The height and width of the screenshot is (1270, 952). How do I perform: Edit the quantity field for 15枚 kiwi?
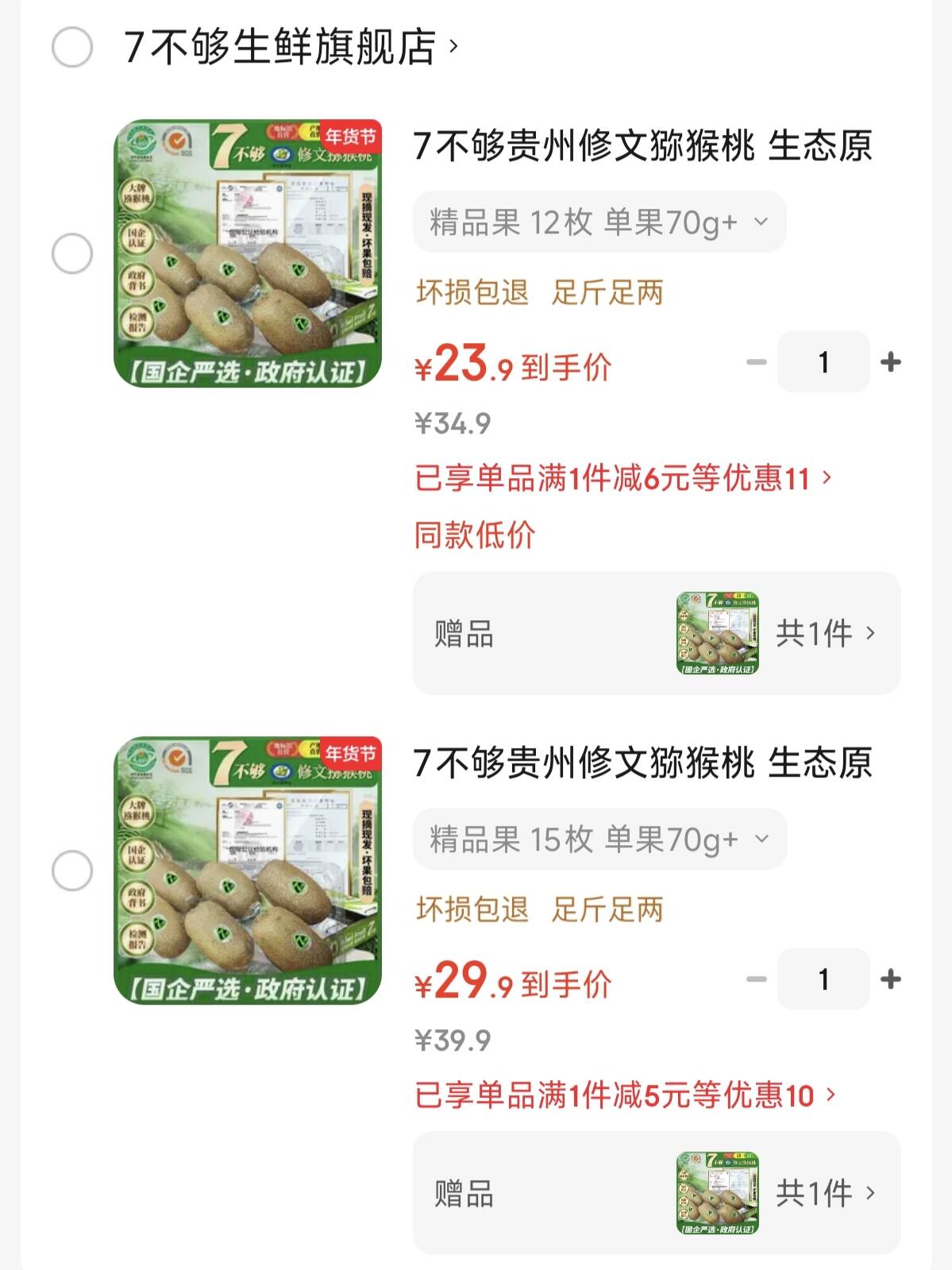tap(823, 979)
